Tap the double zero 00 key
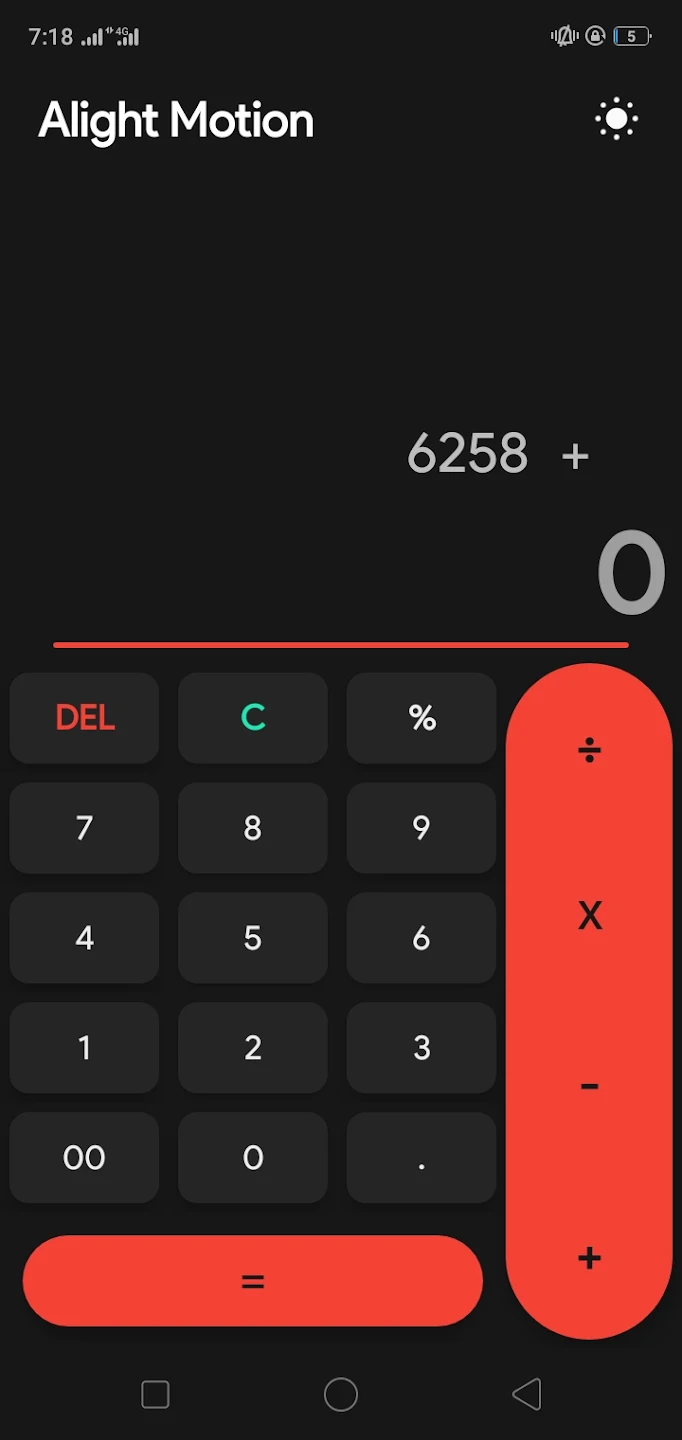The width and height of the screenshot is (682, 1440). pos(84,1158)
